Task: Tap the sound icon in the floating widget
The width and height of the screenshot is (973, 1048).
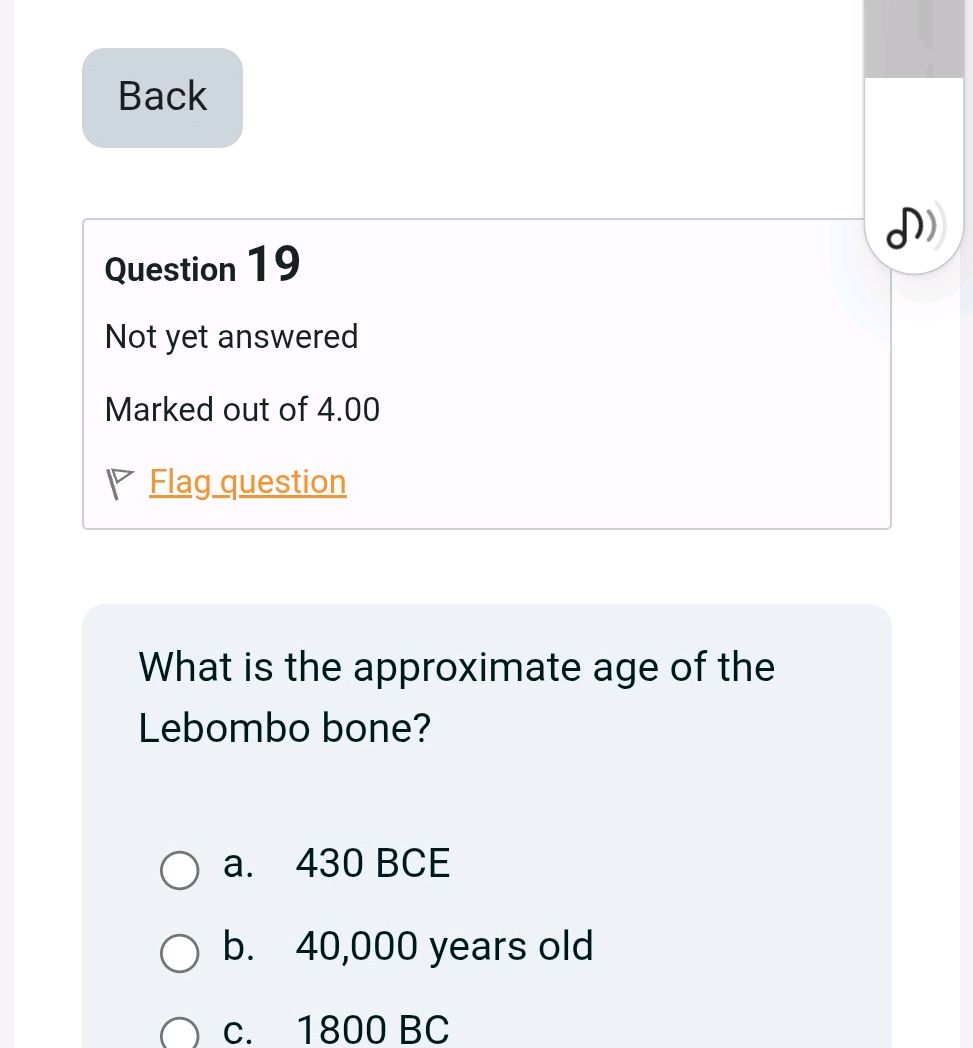Action: coord(912,227)
